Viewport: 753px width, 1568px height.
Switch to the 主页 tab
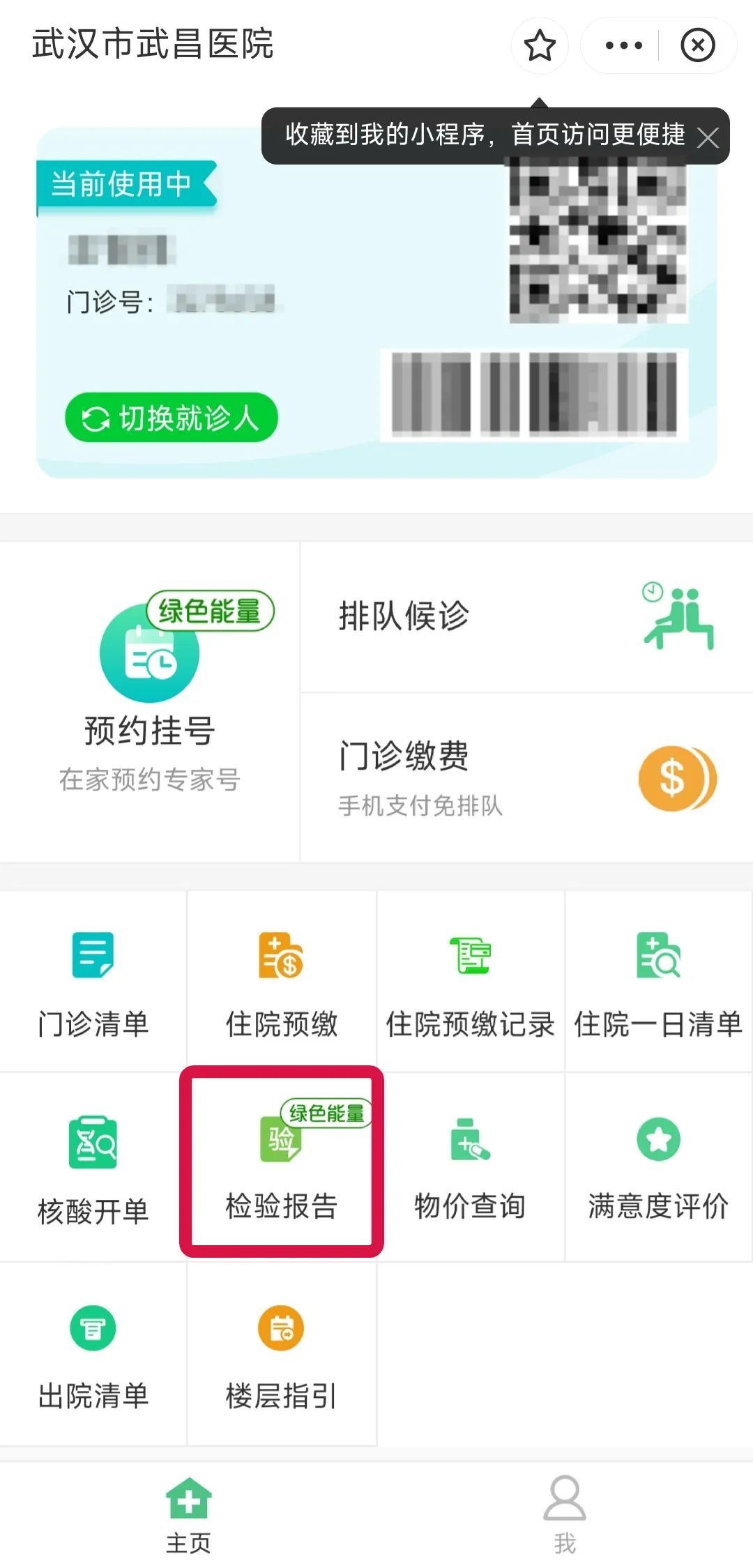click(x=188, y=1514)
